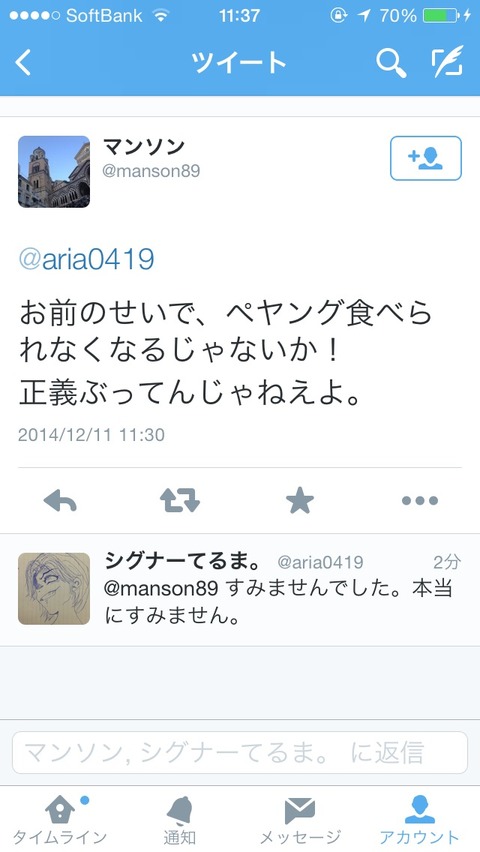This screenshot has width=480, height=852.
Task: Retweet マンソン's tweet
Action: click(180, 500)
